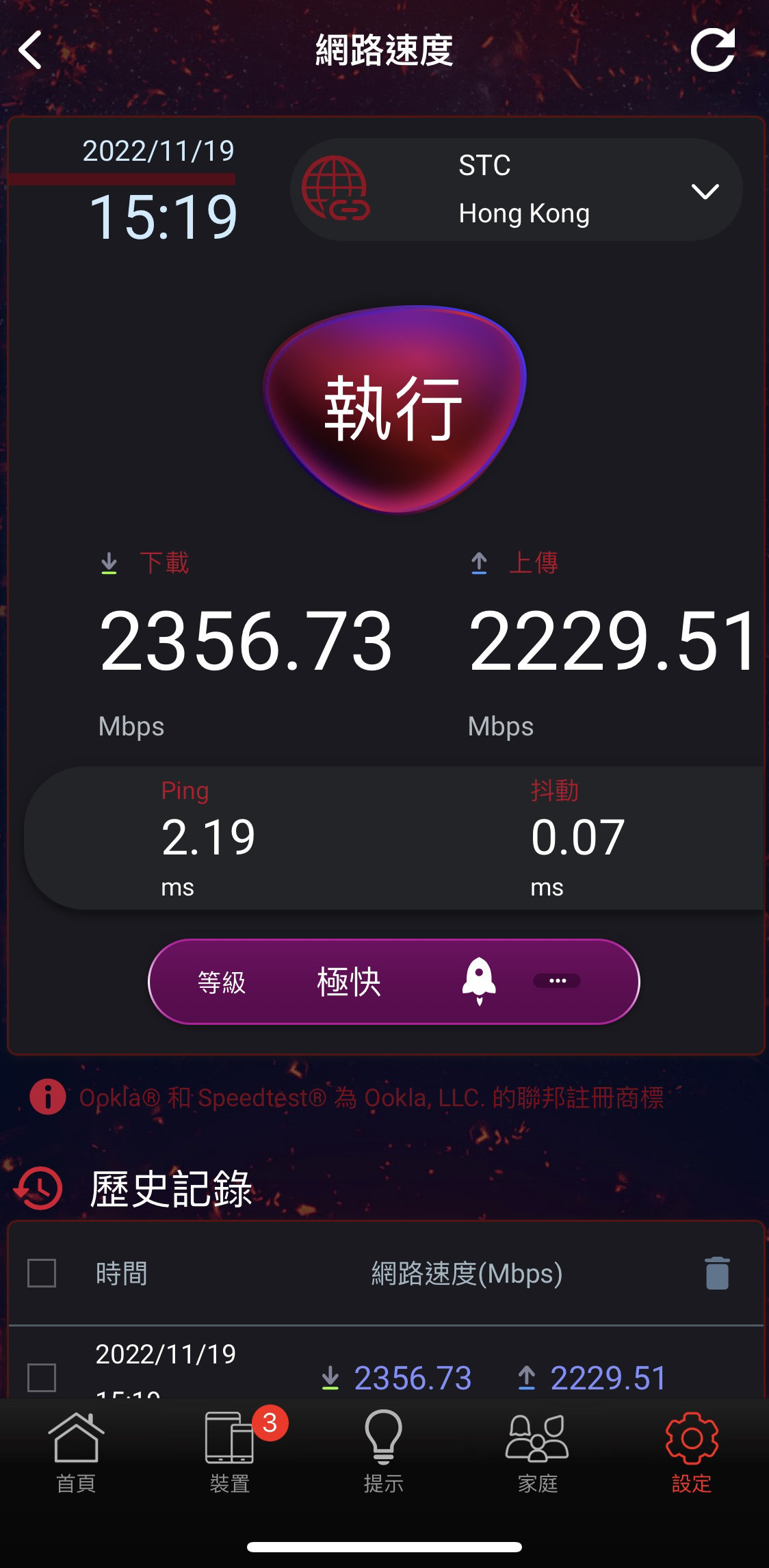Select all history entries with the header checkbox
Viewport: 769px width, 1568px height.
pyautogui.click(x=43, y=1273)
